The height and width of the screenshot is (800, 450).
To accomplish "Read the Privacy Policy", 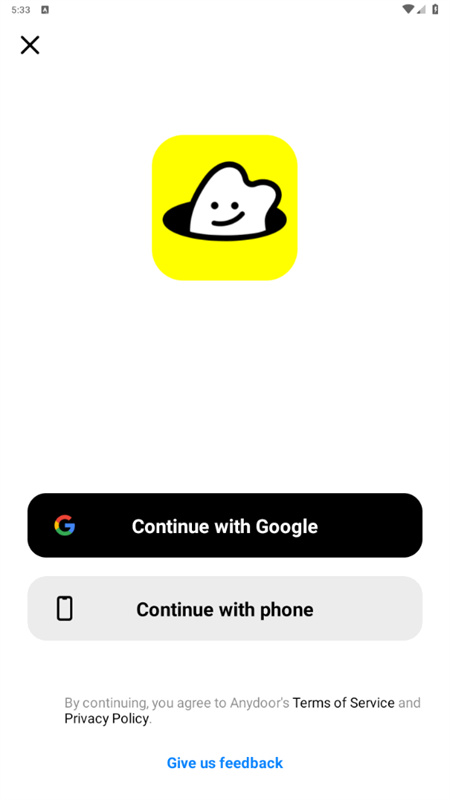I will [107, 718].
